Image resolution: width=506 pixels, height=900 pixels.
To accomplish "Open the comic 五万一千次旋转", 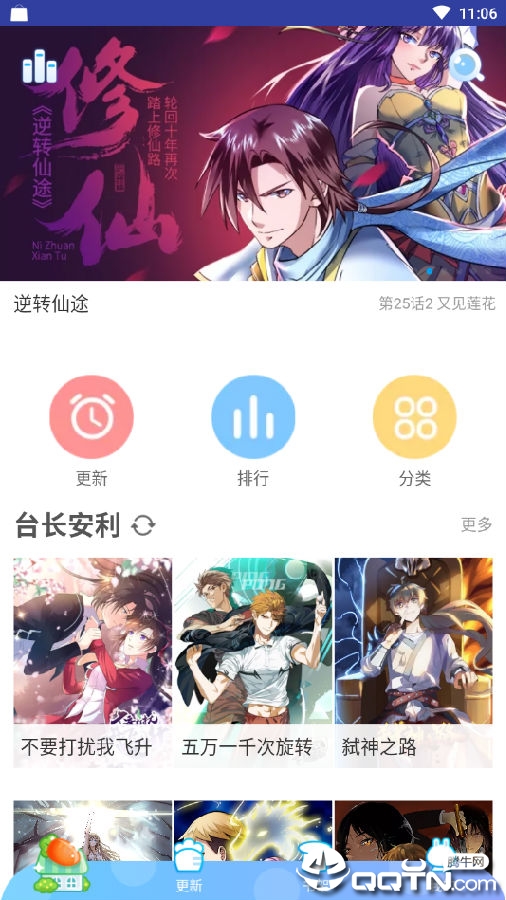I will click(x=253, y=662).
